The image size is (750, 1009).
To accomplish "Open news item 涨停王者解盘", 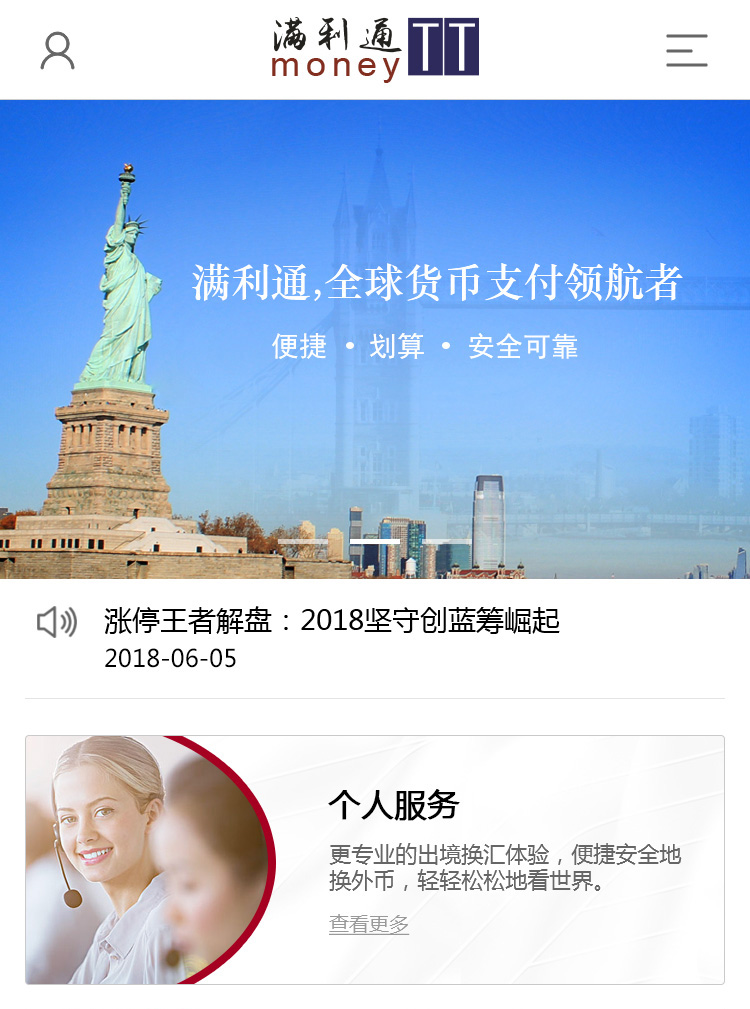I will [331, 621].
